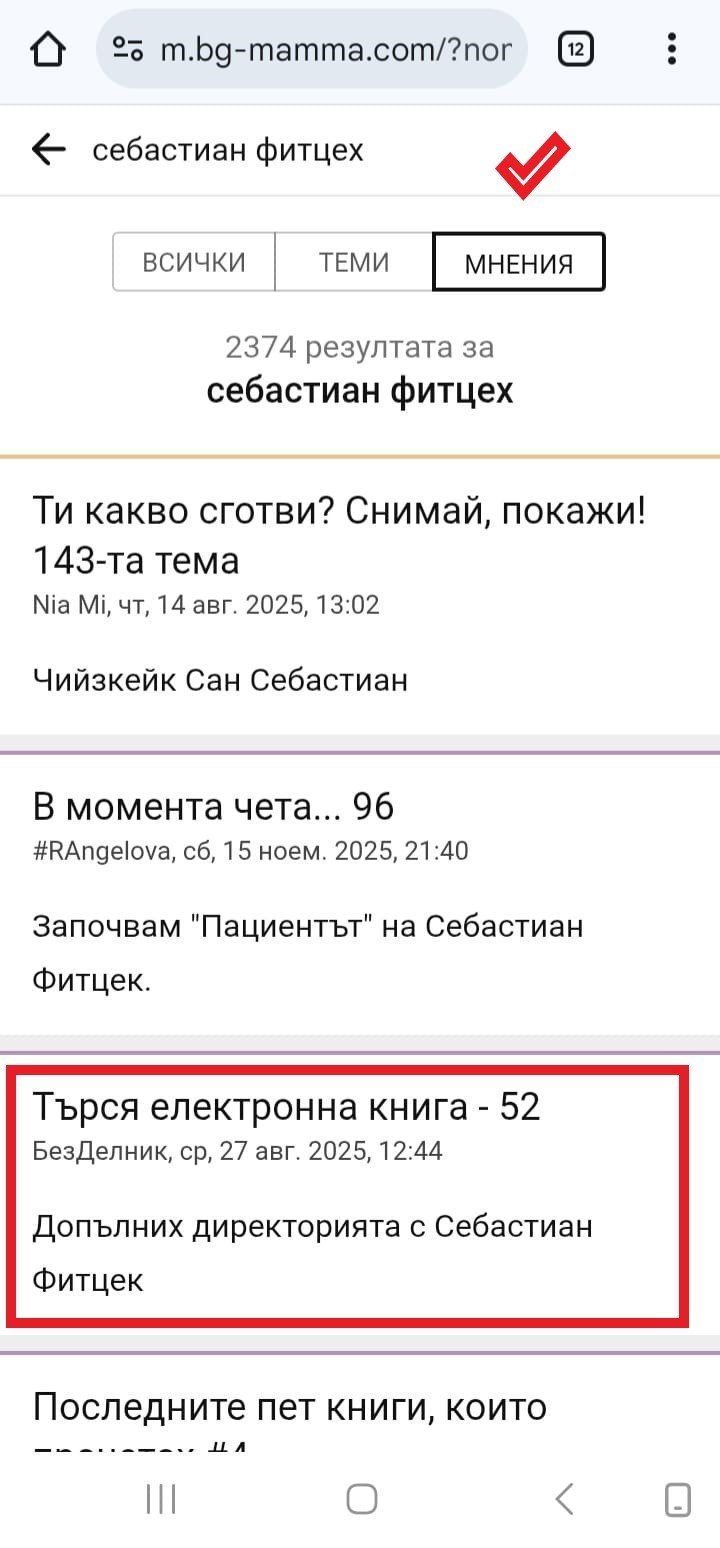Switch to the ТЕМИ tab

click(354, 262)
